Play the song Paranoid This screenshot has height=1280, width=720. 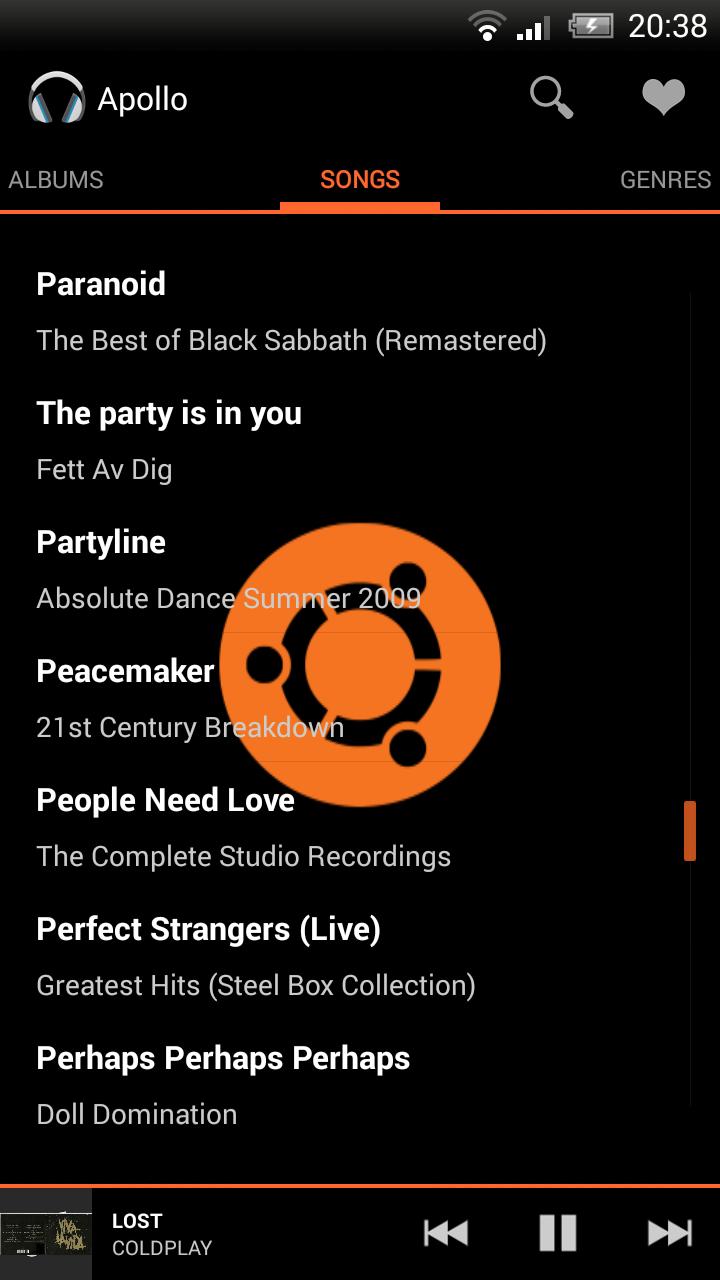click(300, 310)
